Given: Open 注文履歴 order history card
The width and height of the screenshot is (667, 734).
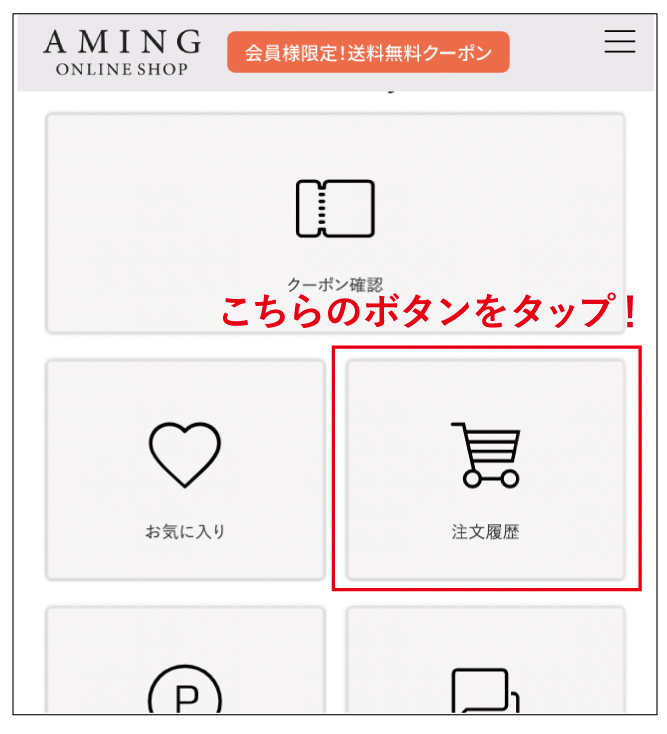Looking at the screenshot, I should pyautogui.click(x=485, y=470).
